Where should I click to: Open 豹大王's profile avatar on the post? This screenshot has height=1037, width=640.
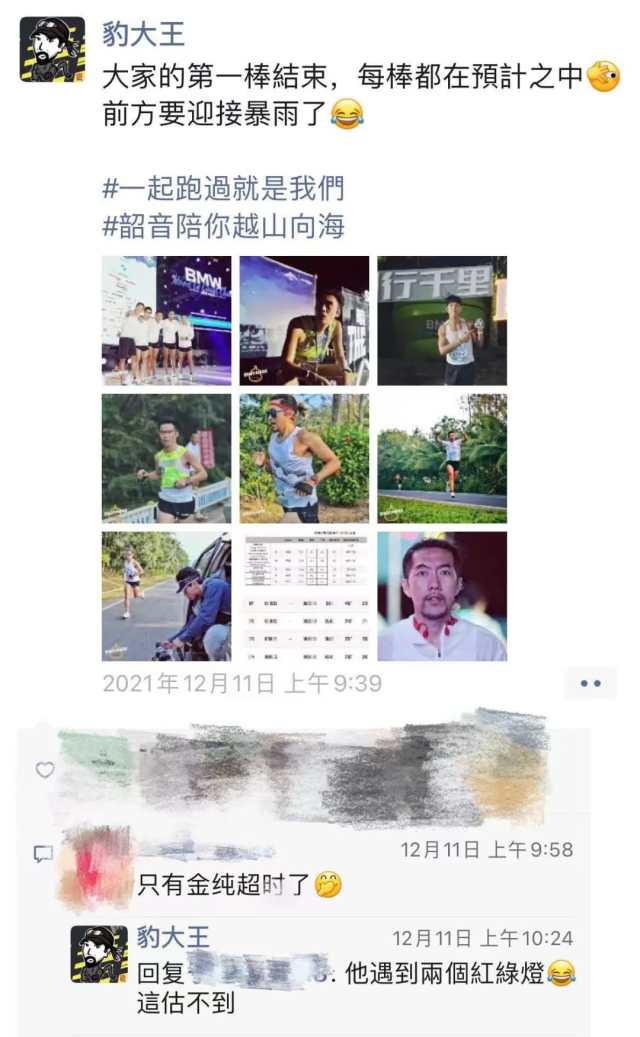[x=52, y=49]
